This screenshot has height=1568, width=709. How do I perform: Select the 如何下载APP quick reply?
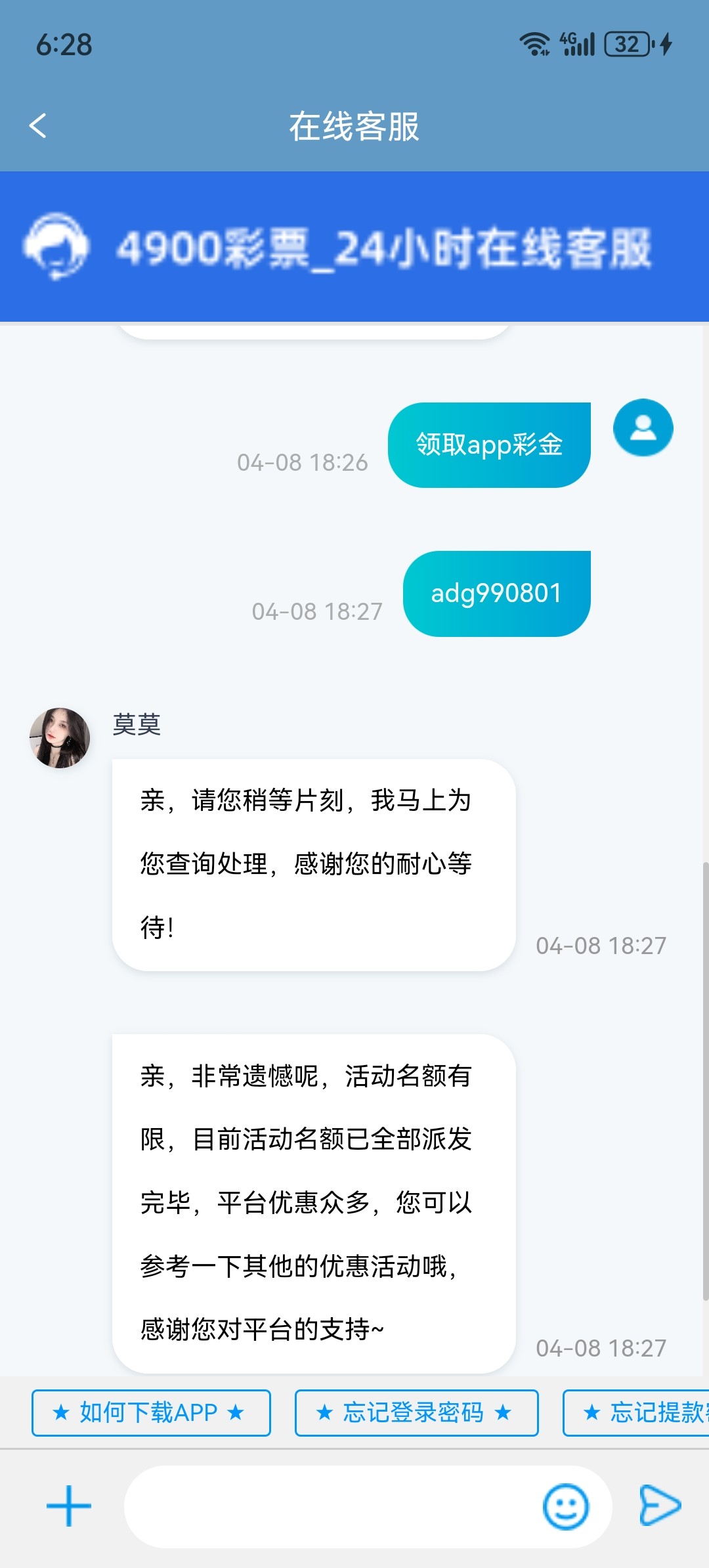151,1412
